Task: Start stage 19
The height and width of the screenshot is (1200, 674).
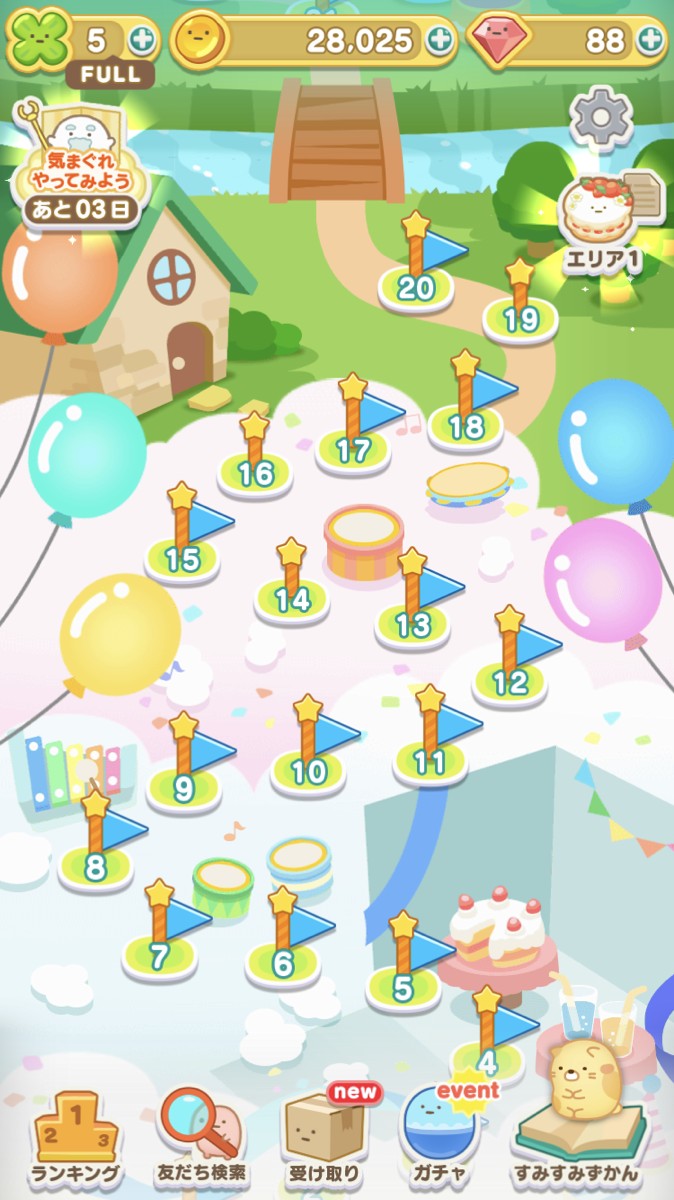Action: [520, 319]
